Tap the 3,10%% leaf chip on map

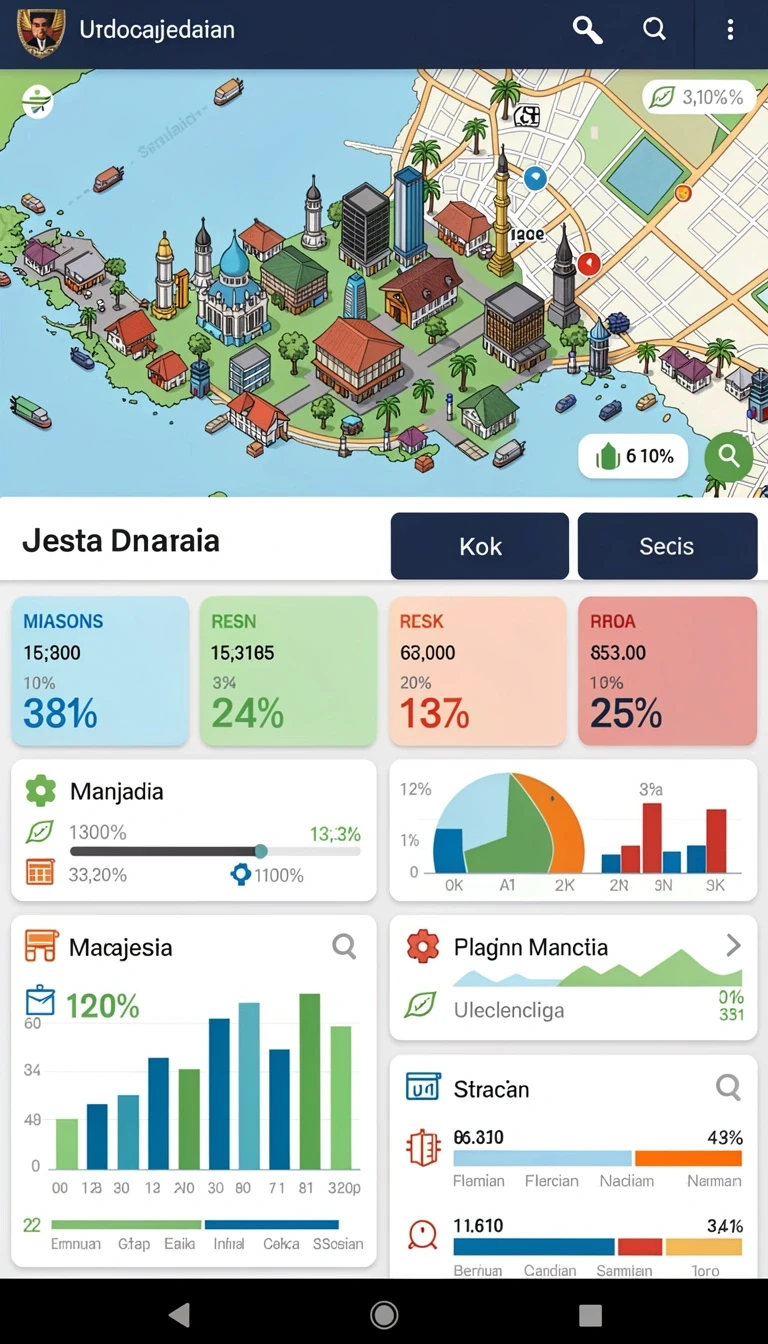click(698, 97)
